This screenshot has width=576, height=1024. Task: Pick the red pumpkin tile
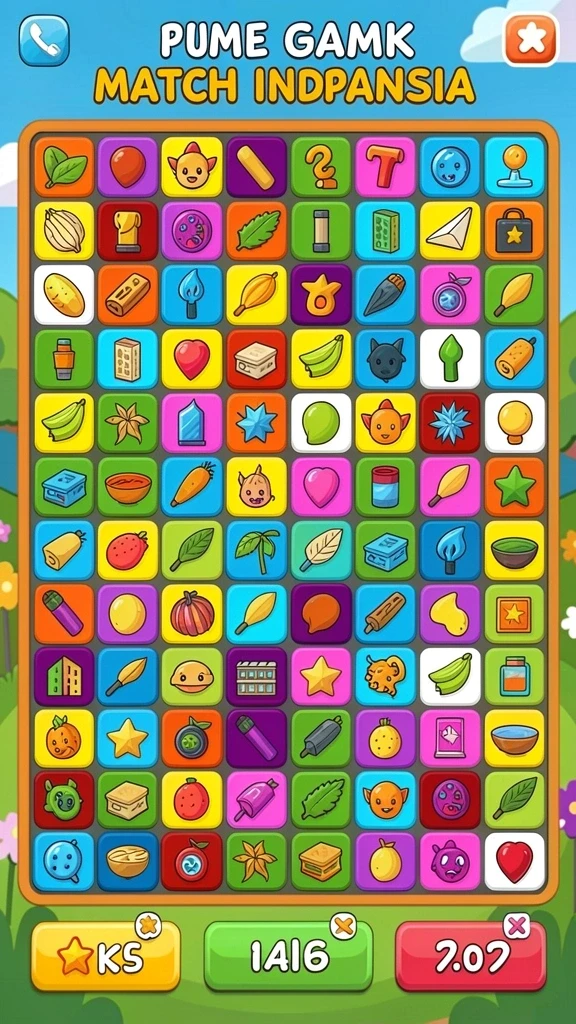(x=192, y=614)
